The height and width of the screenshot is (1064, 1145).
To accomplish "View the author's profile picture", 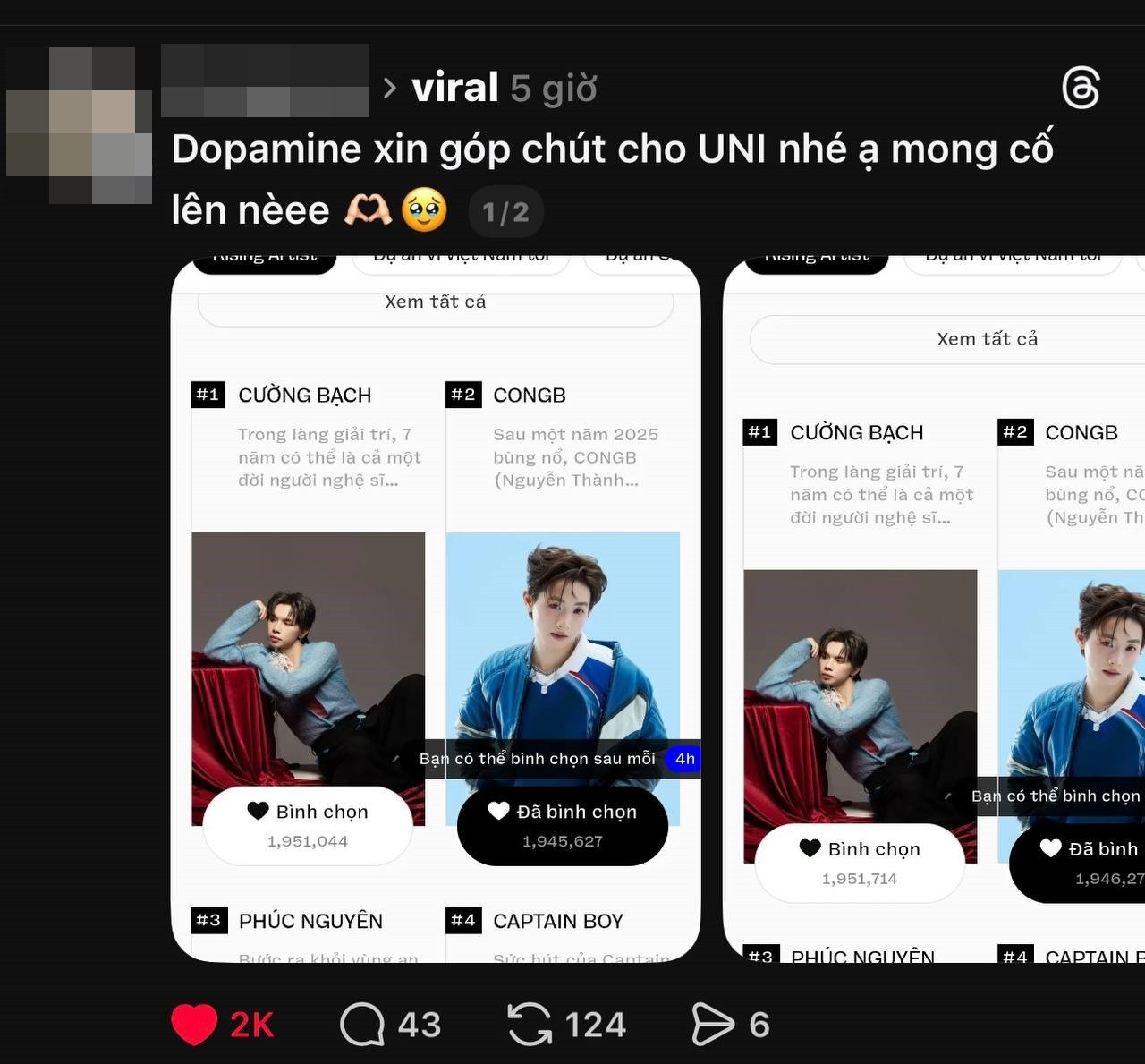I will pos(79,125).
